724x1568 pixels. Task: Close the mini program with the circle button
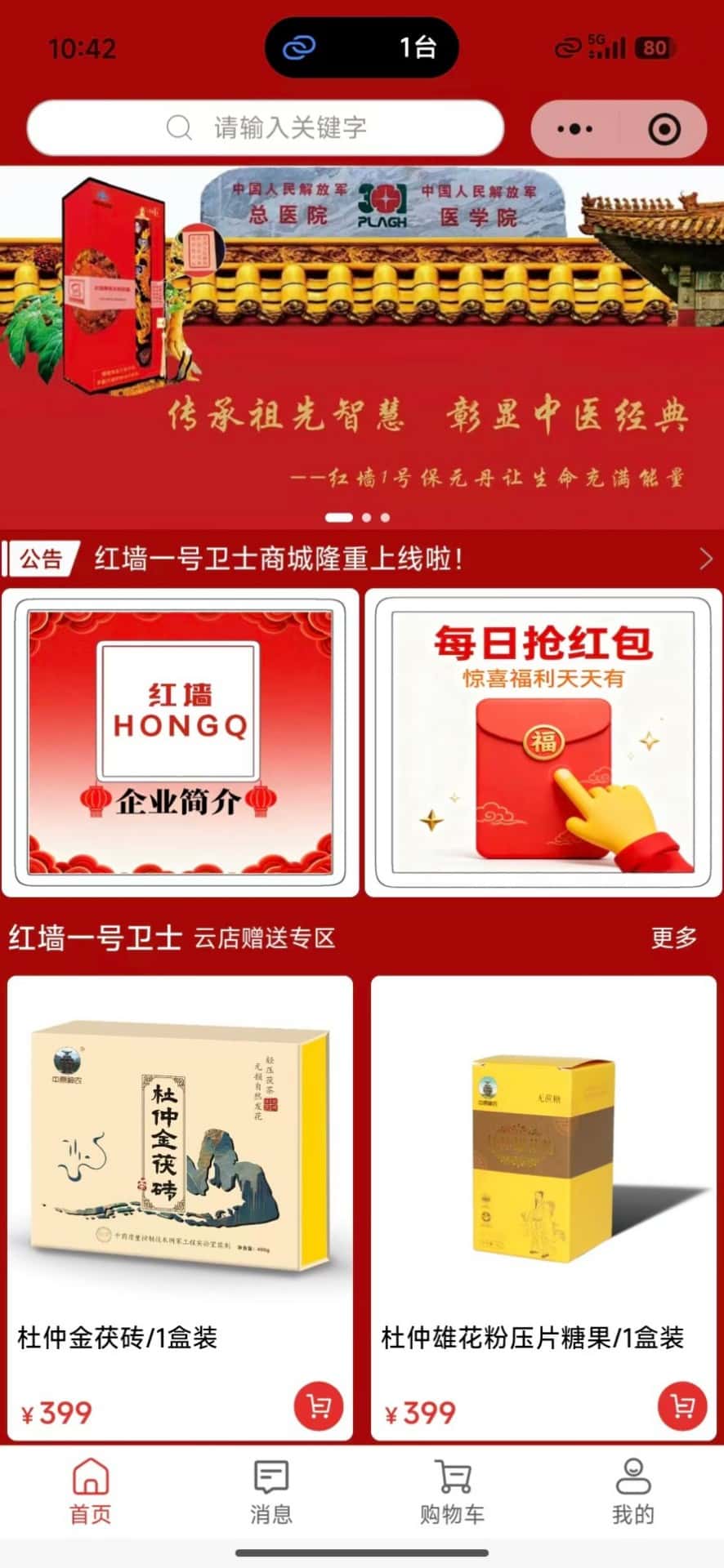tap(664, 129)
